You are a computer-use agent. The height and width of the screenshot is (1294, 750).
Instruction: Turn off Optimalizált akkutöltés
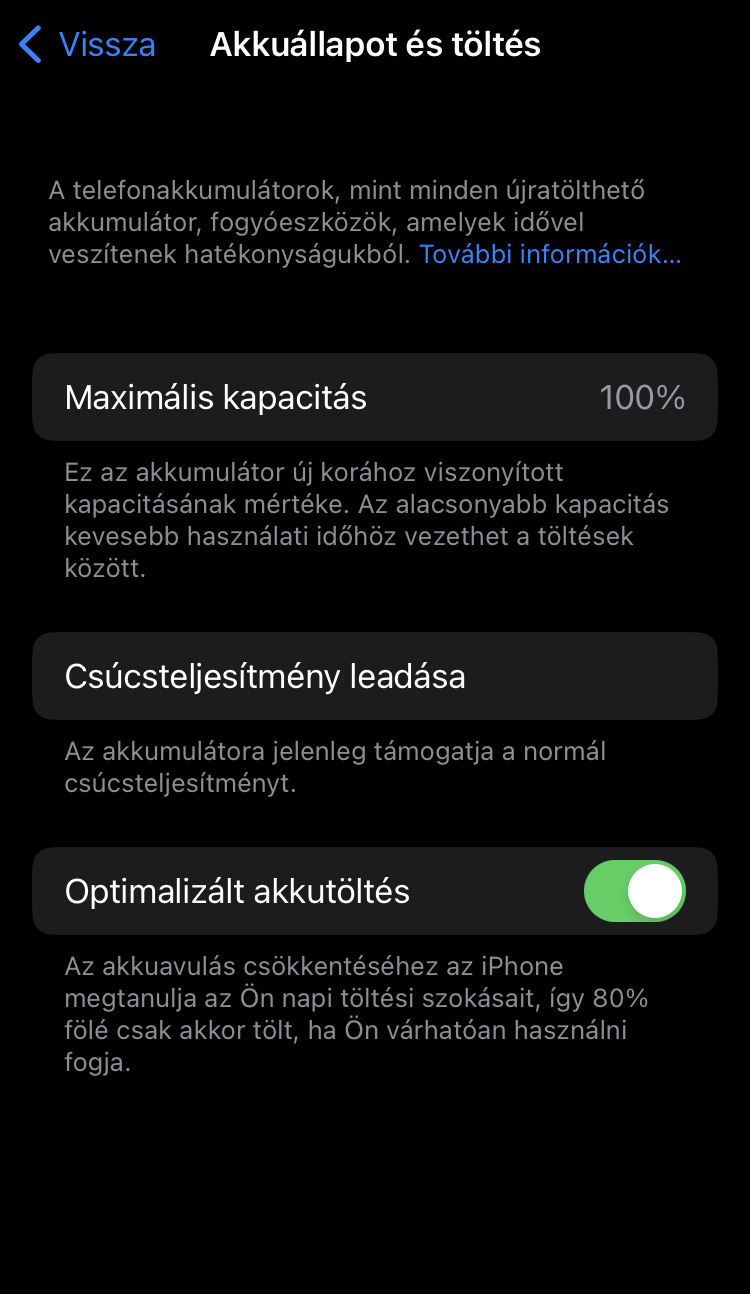(x=634, y=891)
